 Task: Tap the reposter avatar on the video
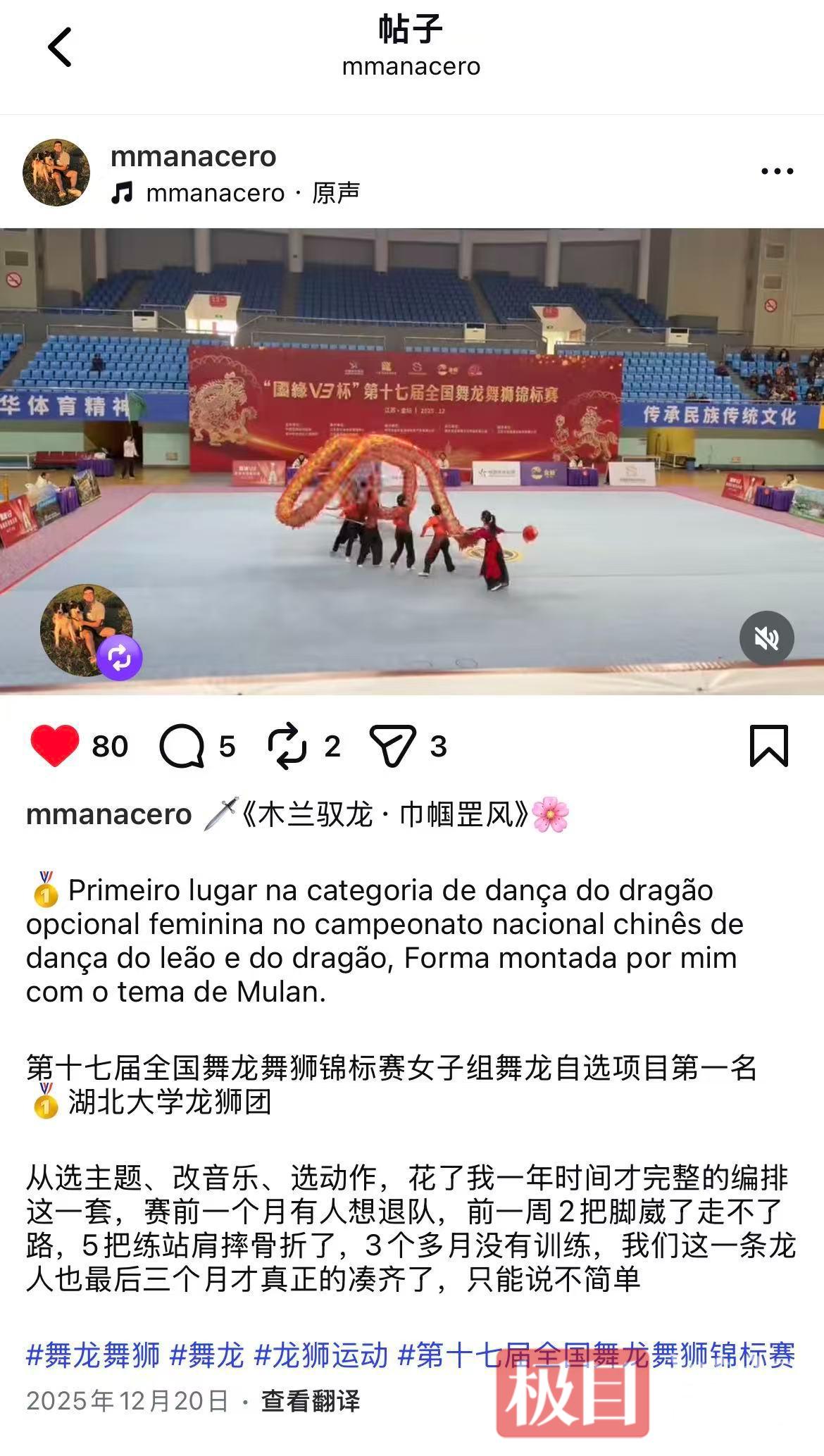point(87,630)
